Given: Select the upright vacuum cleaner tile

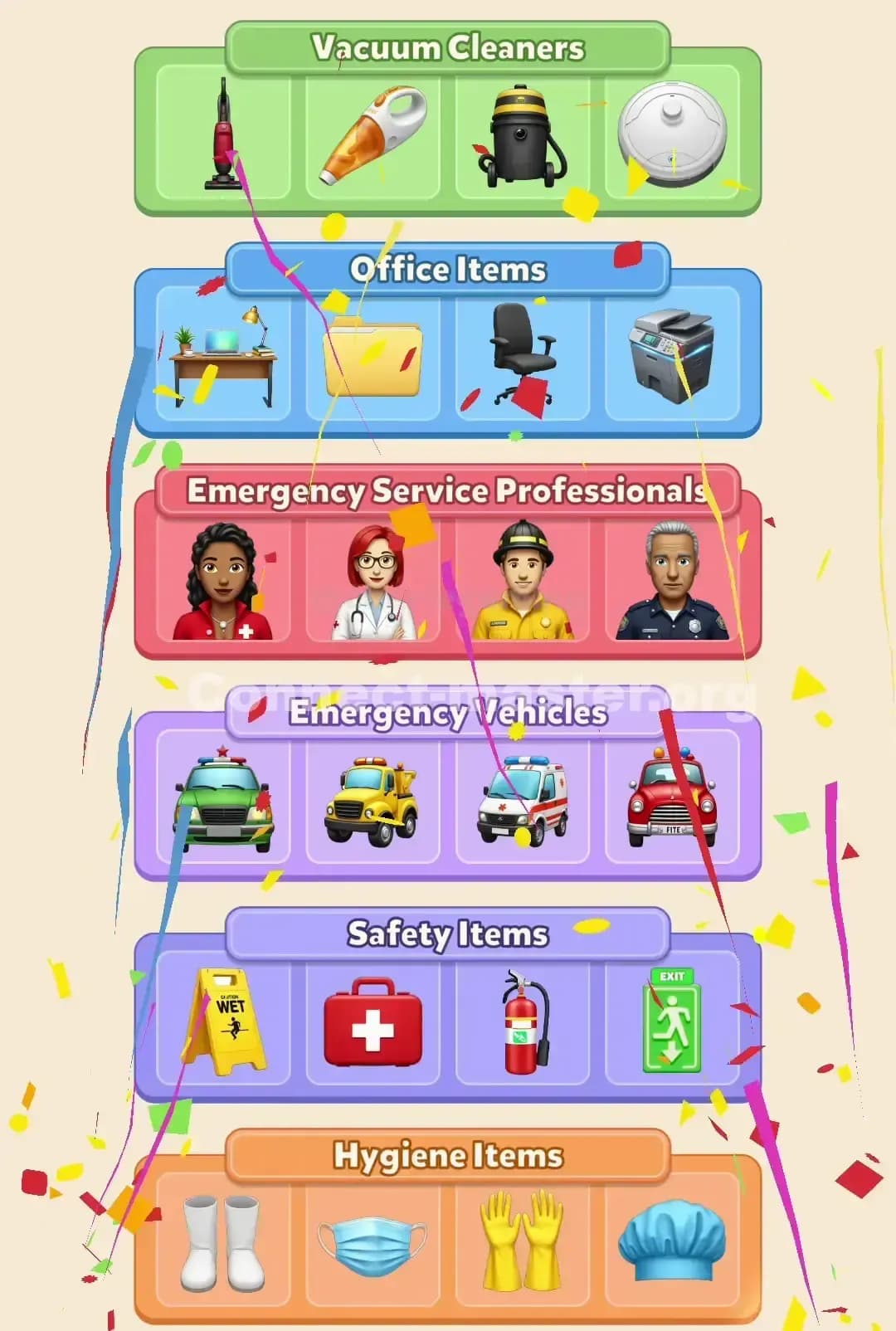Looking at the screenshot, I should point(220,137).
